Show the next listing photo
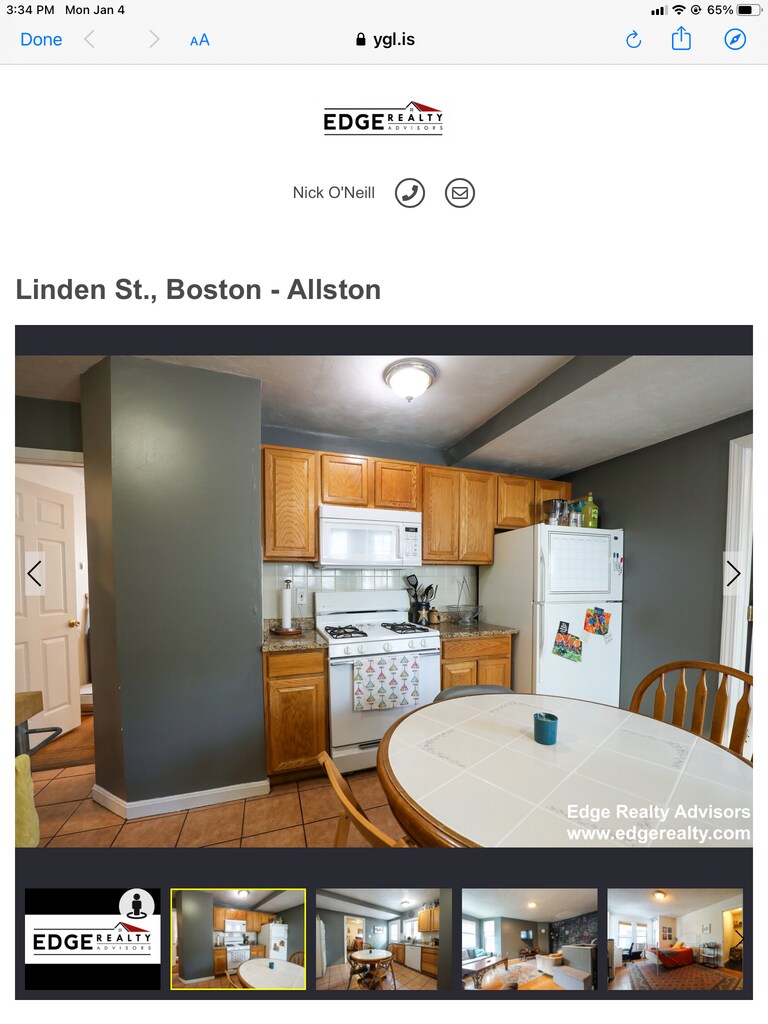This screenshot has width=768, height=1024. (x=733, y=573)
